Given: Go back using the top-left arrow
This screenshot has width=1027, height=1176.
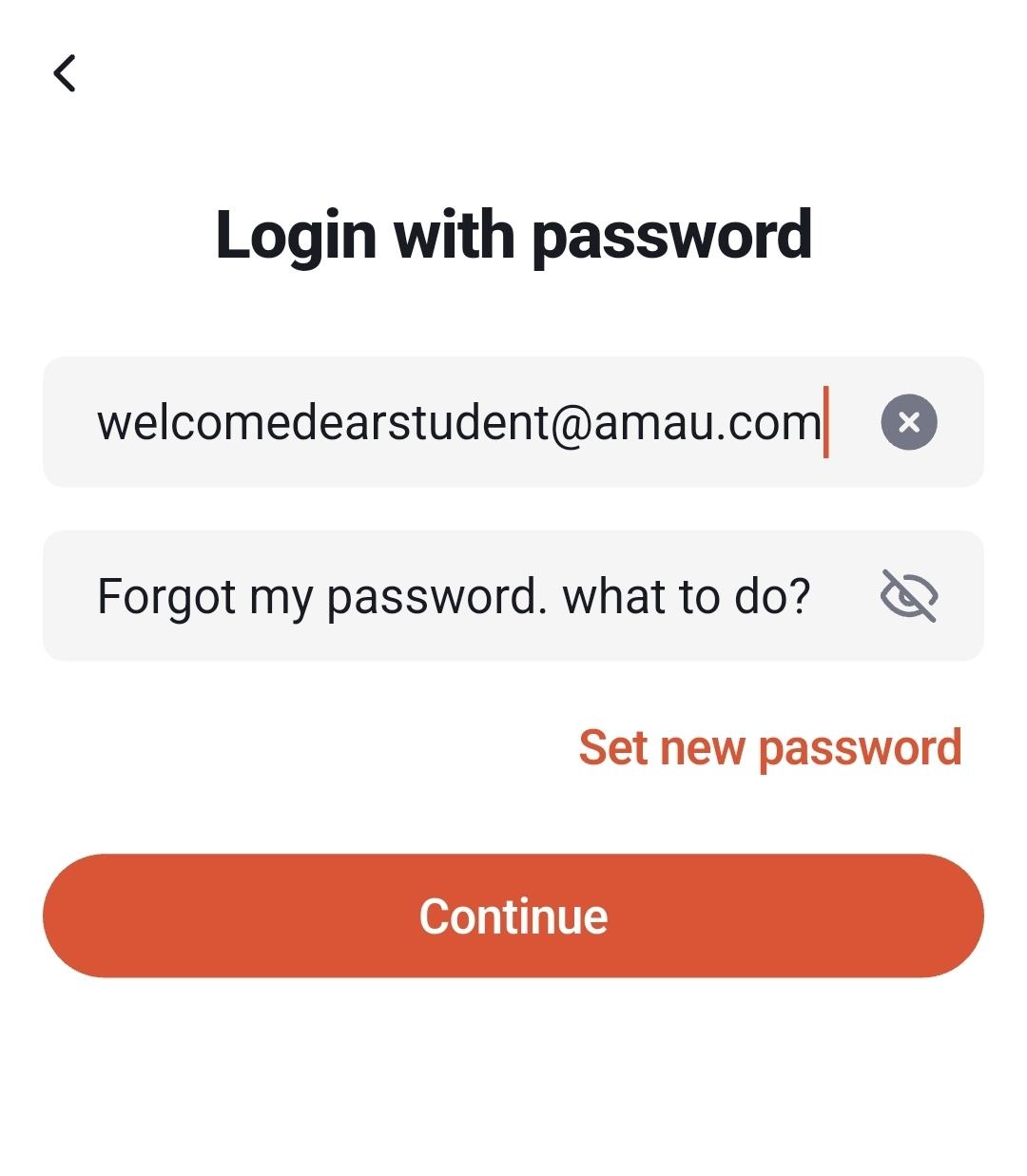Looking at the screenshot, I should coord(64,73).
